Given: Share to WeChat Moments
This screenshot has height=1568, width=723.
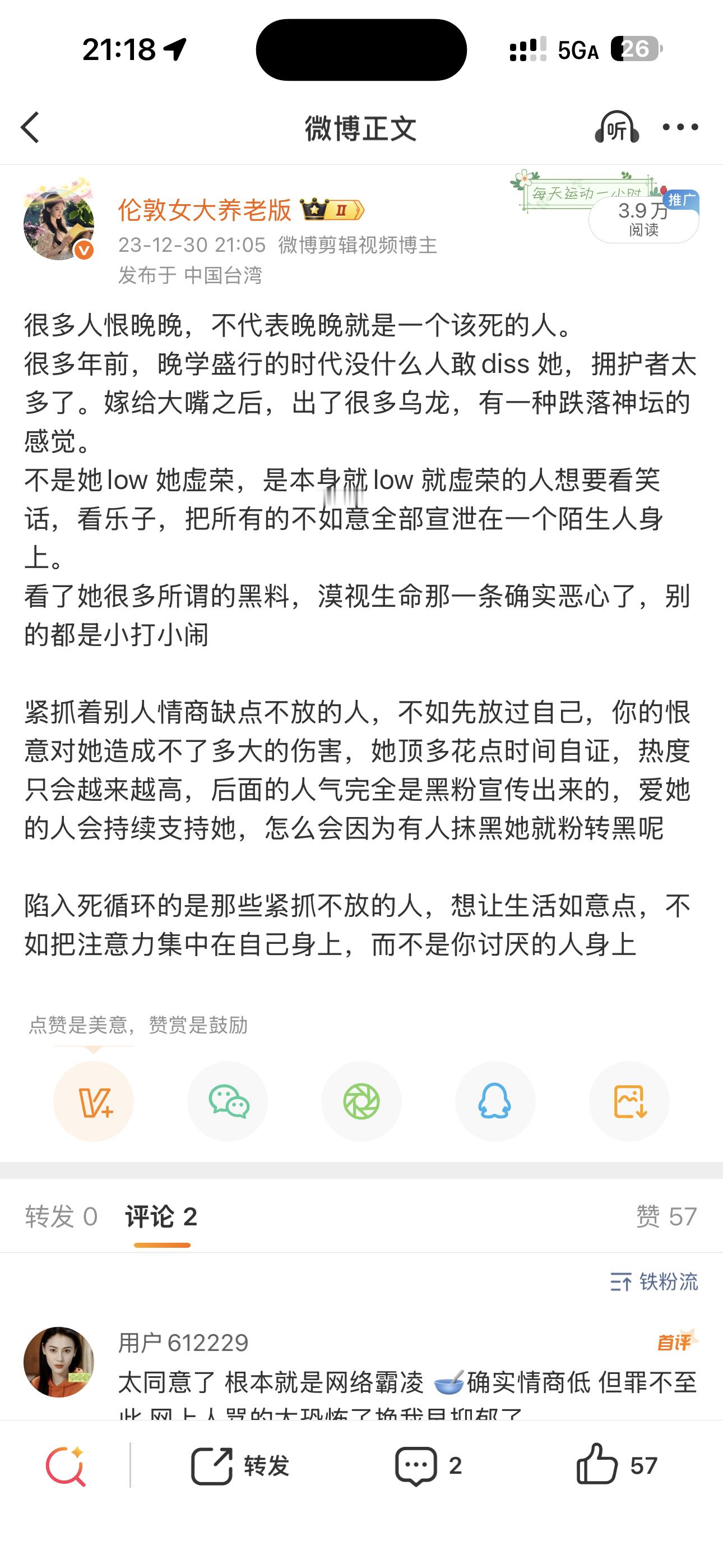Looking at the screenshot, I should [361, 1101].
